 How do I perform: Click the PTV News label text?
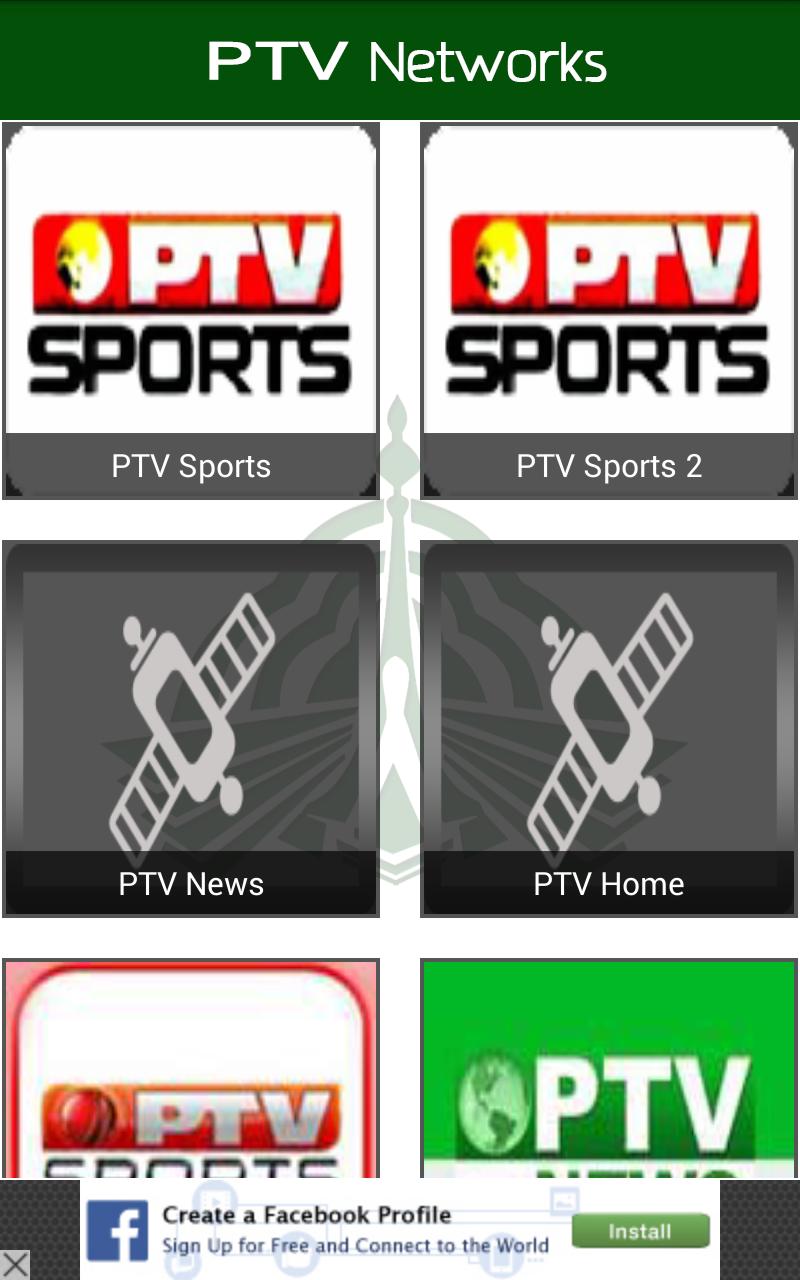[192, 884]
